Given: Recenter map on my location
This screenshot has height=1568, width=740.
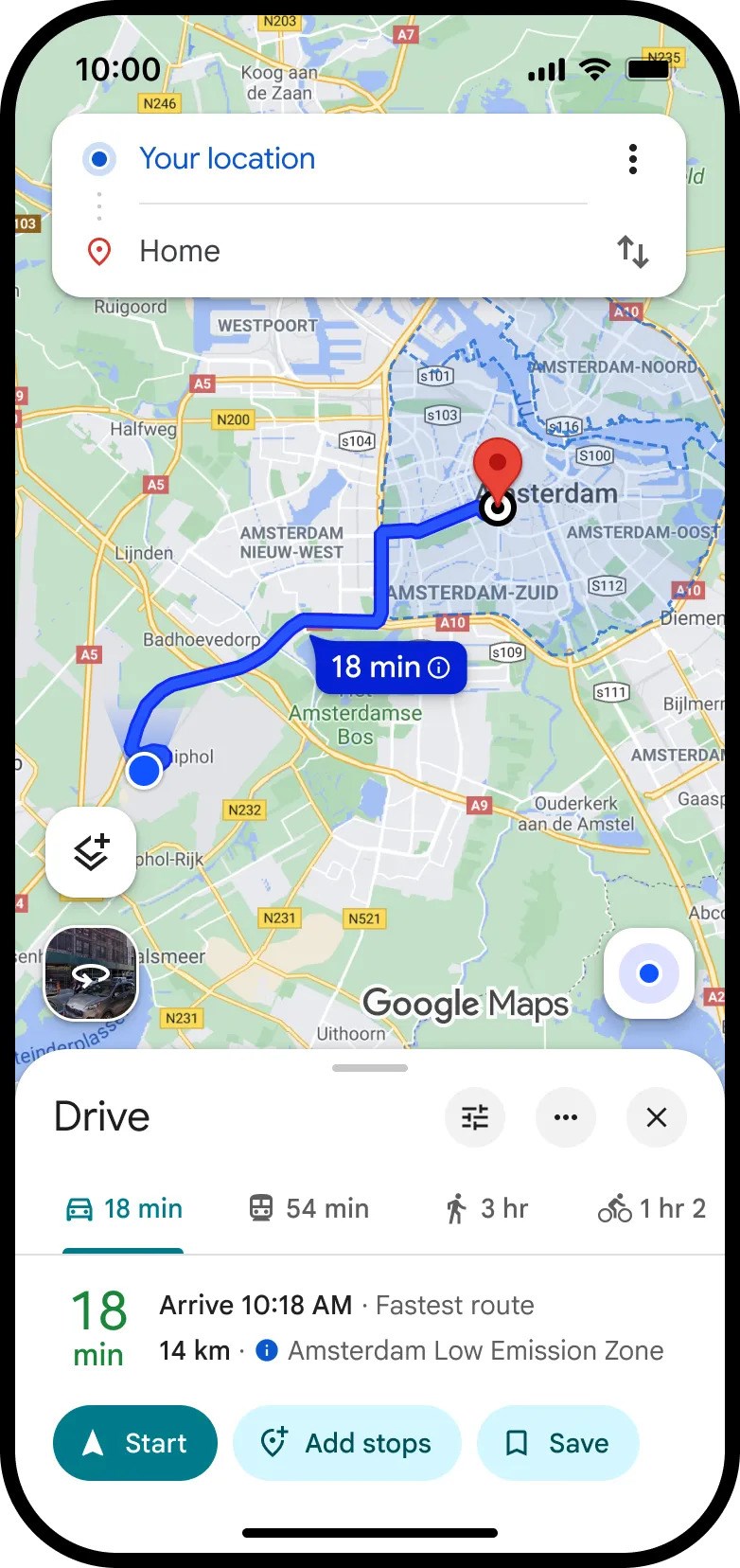Looking at the screenshot, I should tap(648, 973).
